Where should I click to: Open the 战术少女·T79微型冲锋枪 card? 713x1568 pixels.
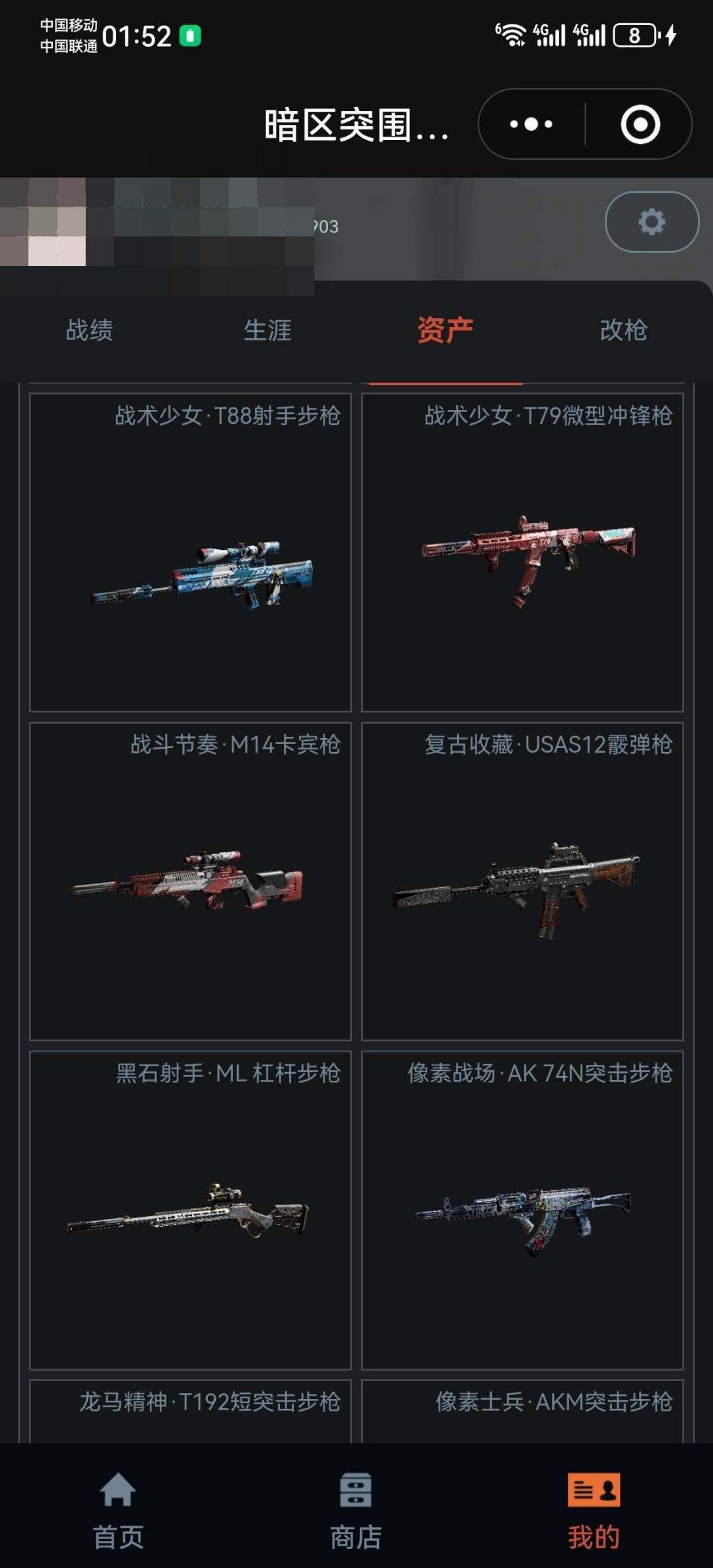click(x=522, y=553)
